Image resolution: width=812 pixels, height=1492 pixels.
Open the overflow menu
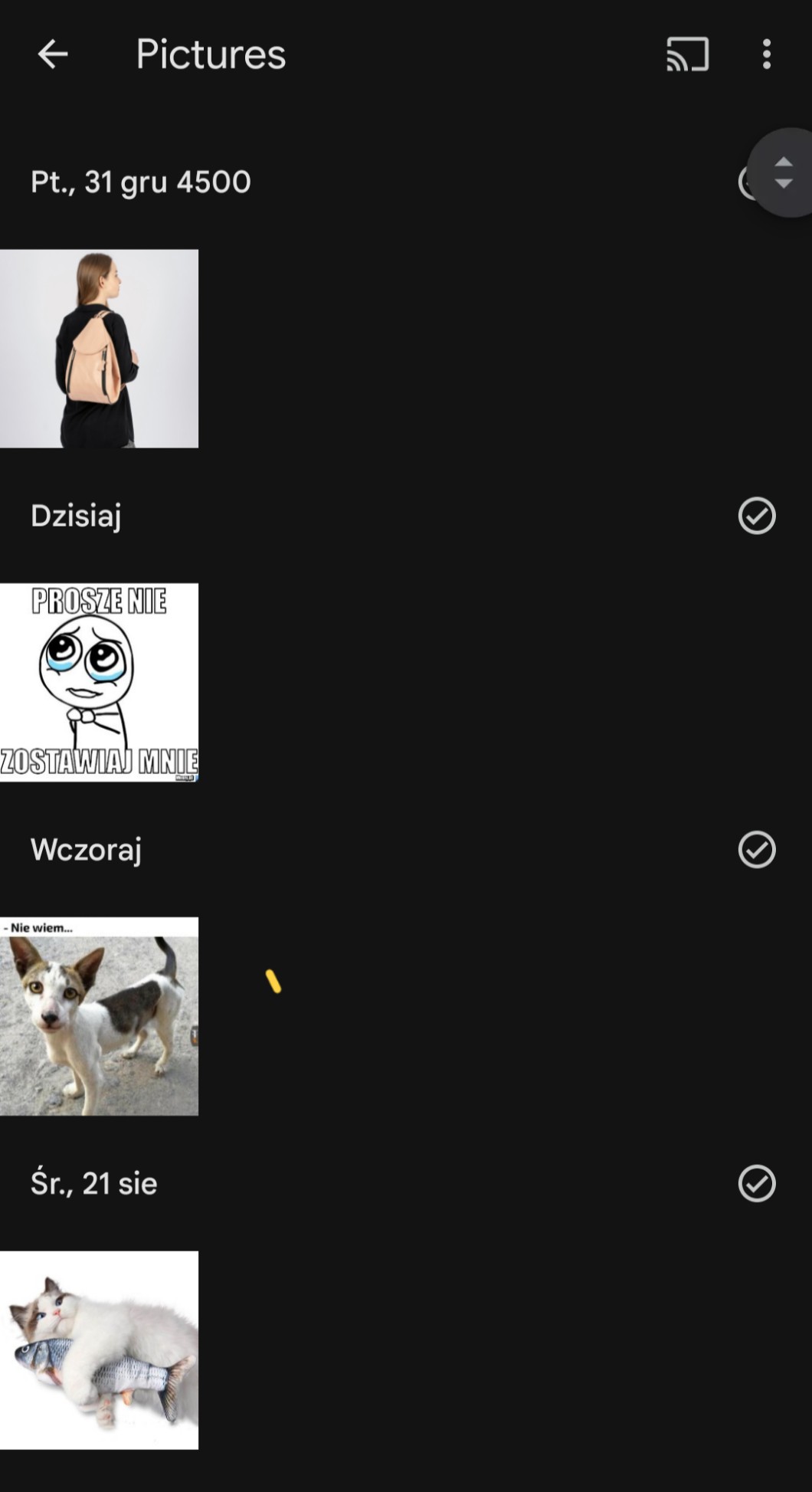[766, 54]
